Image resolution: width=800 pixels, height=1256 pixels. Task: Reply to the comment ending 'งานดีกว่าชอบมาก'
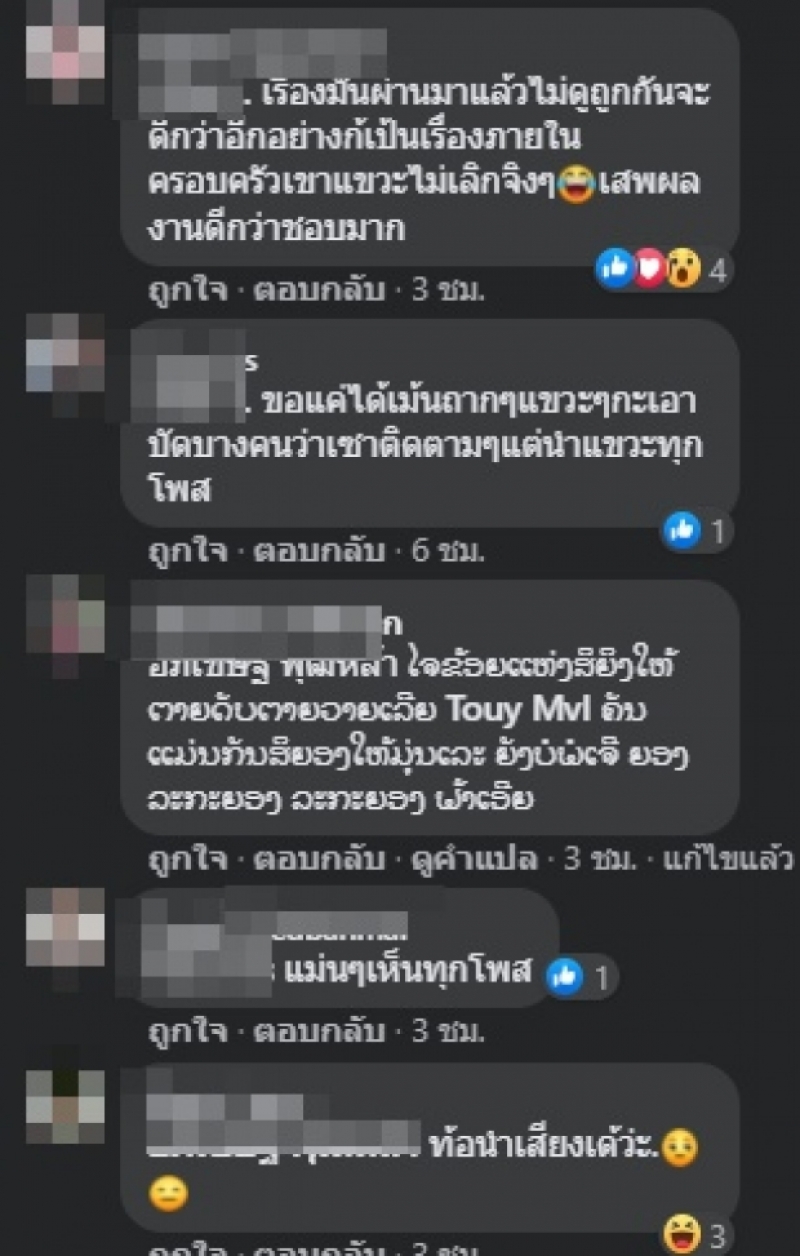(319, 290)
